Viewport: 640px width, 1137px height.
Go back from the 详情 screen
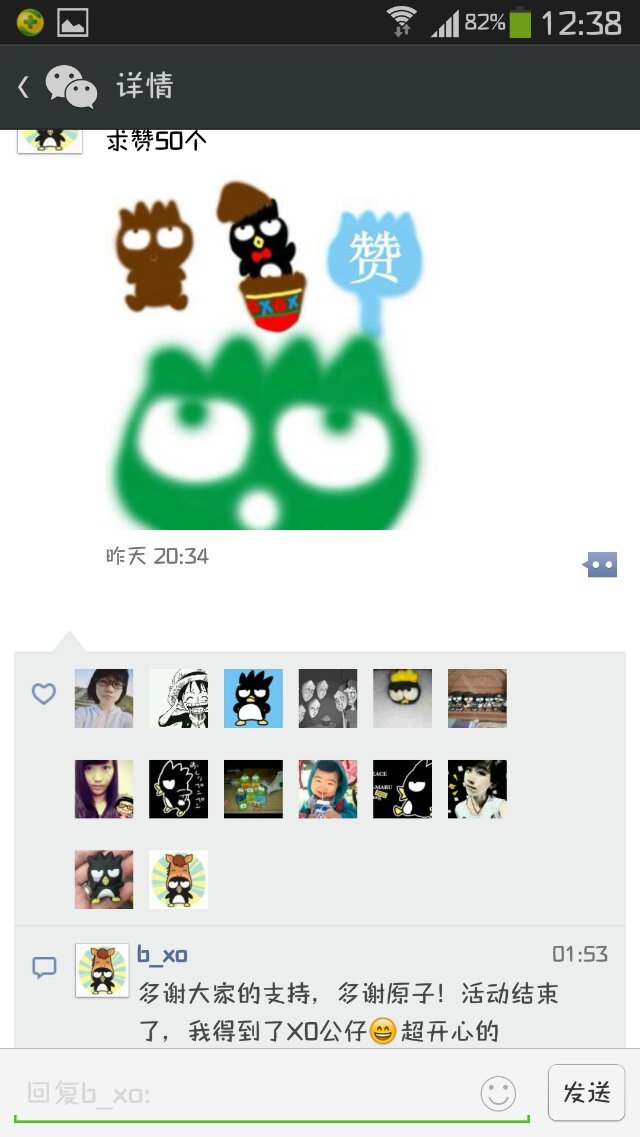pyautogui.click(x=24, y=87)
